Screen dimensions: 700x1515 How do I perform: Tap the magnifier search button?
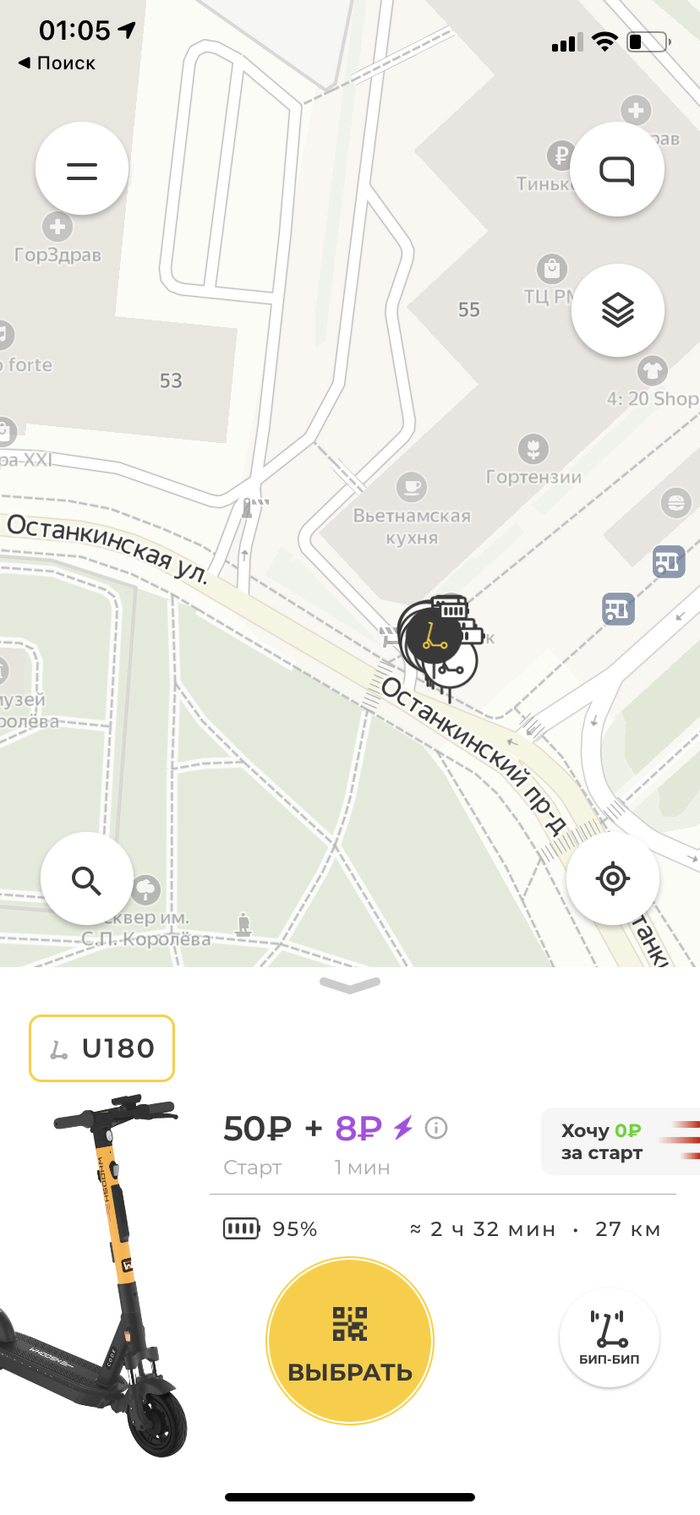(x=87, y=880)
